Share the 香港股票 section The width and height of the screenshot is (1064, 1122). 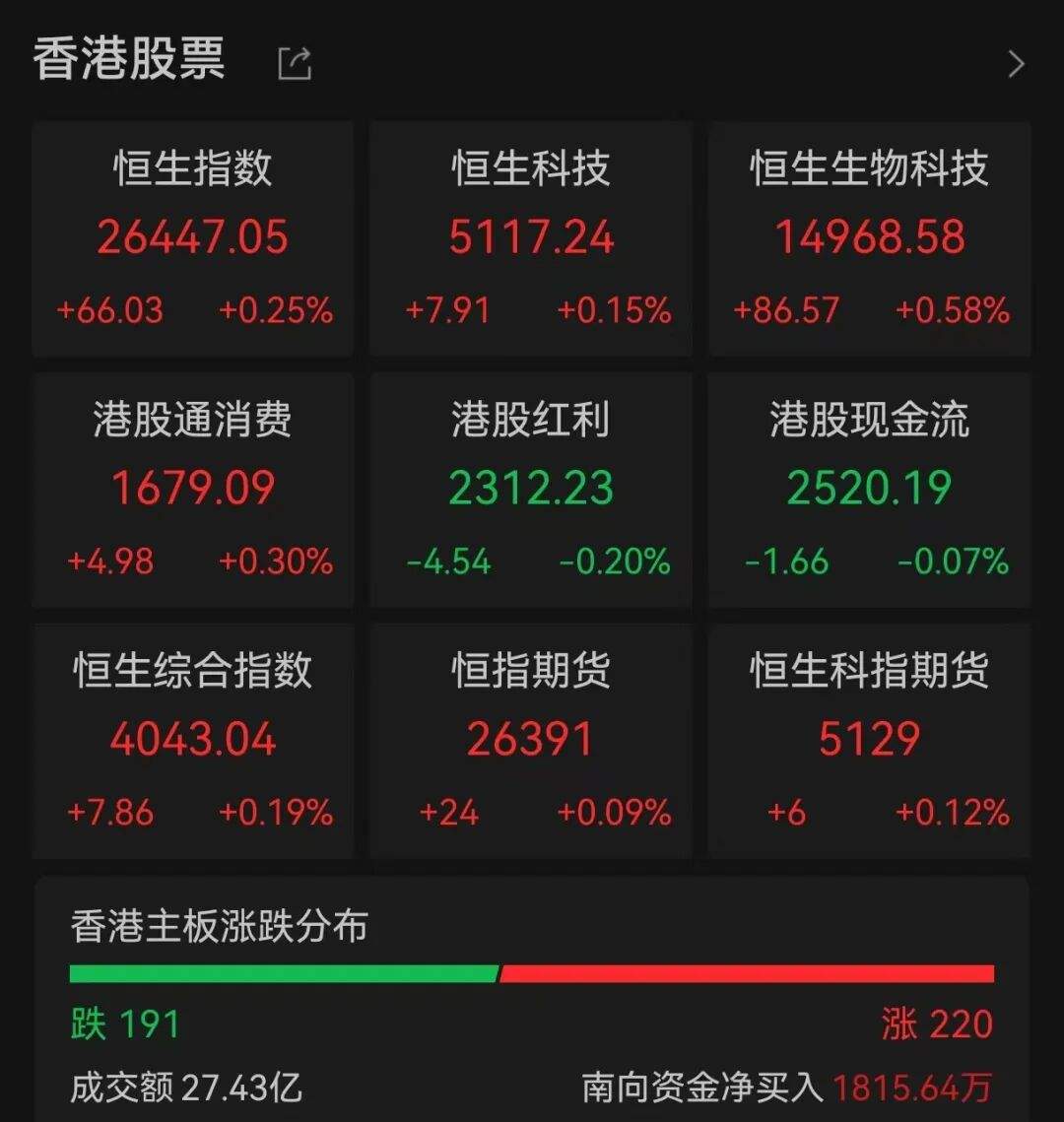(295, 64)
